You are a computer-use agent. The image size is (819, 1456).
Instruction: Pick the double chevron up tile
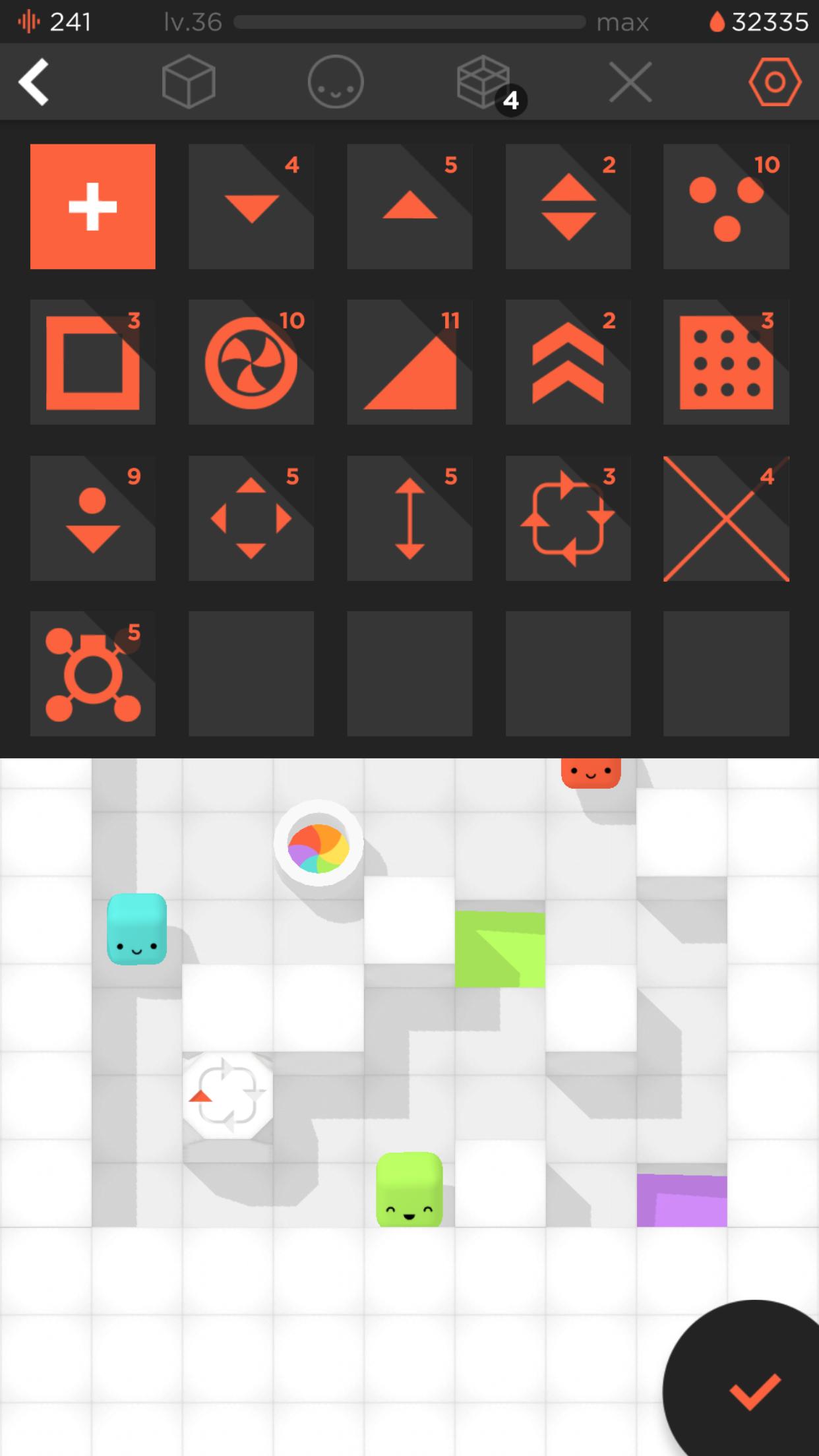[x=568, y=362]
